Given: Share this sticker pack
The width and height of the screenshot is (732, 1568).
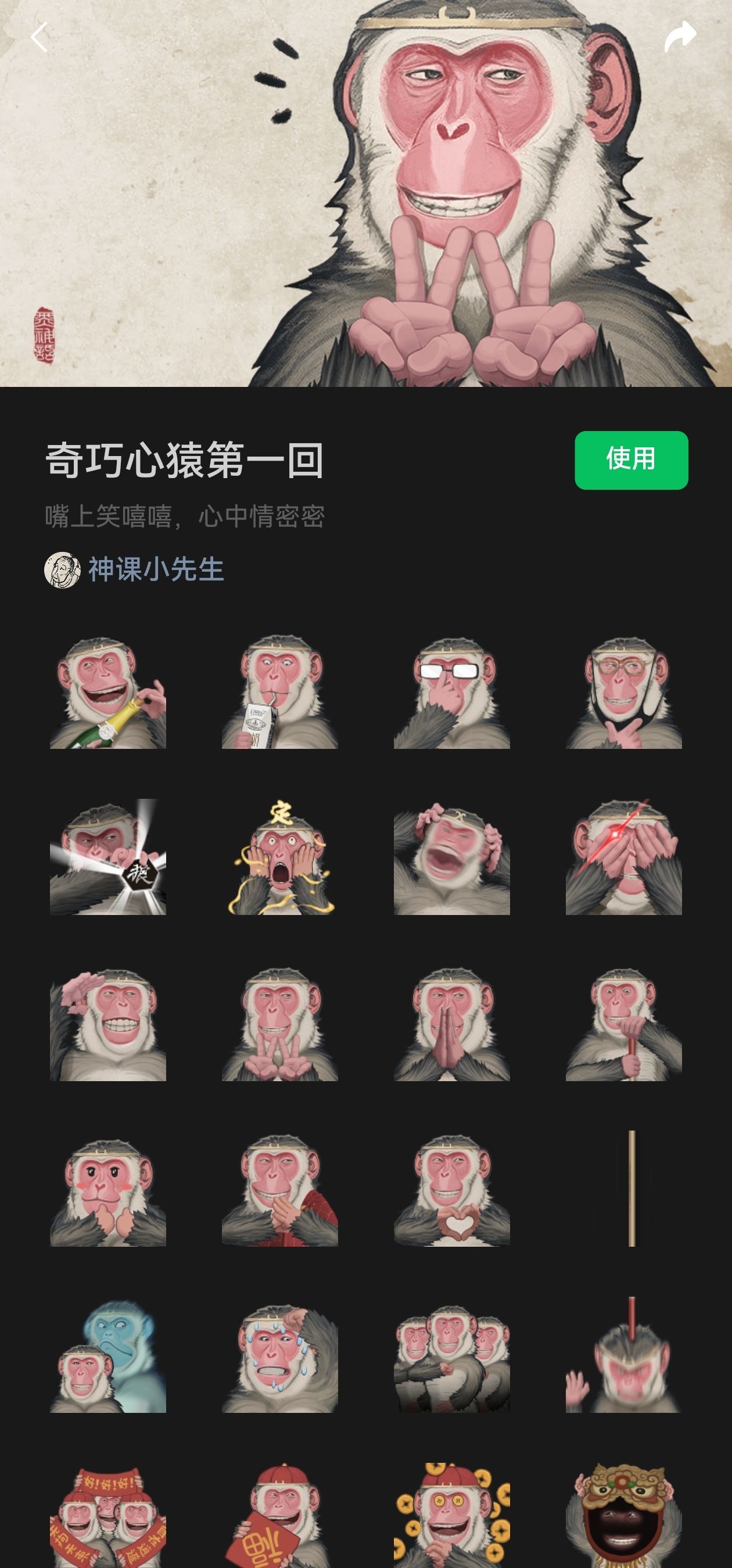Looking at the screenshot, I should [x=680, y=37].
